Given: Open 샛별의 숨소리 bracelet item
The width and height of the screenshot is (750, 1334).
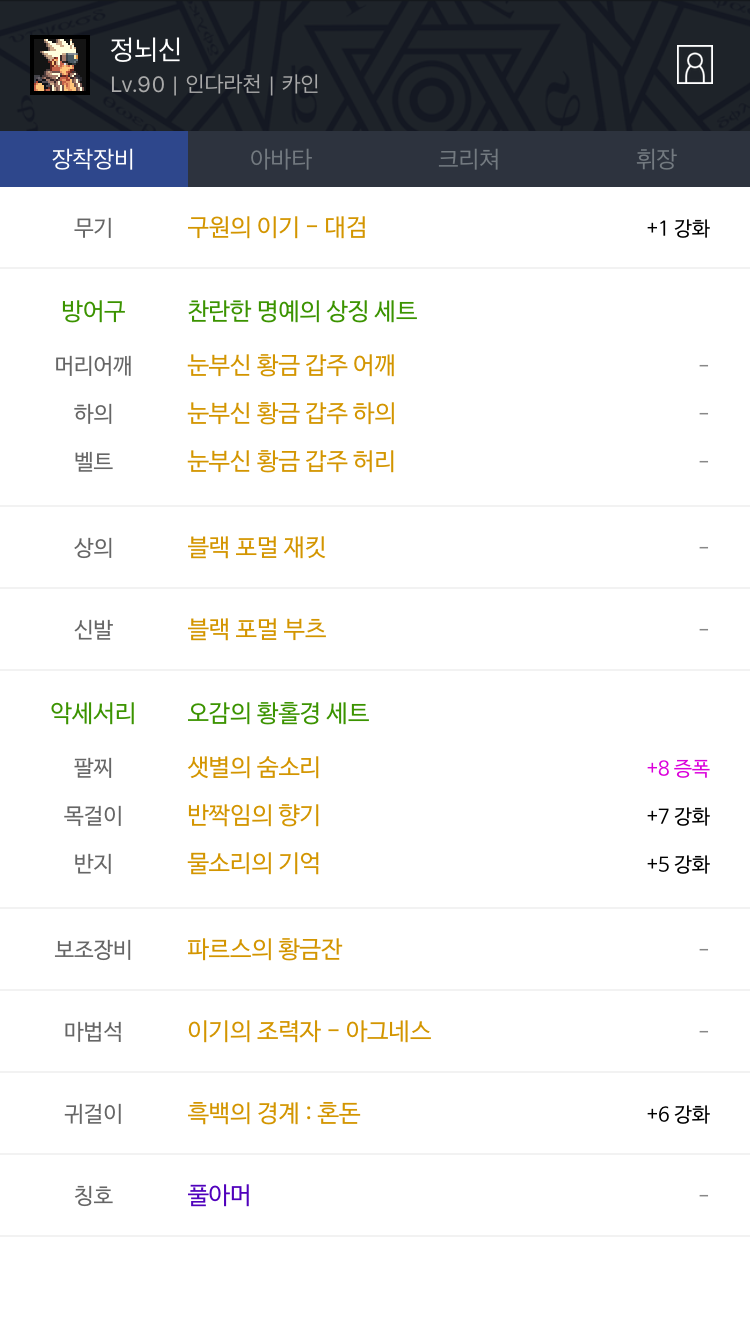Looking at the screenshot, I should (x=254, y=767).
